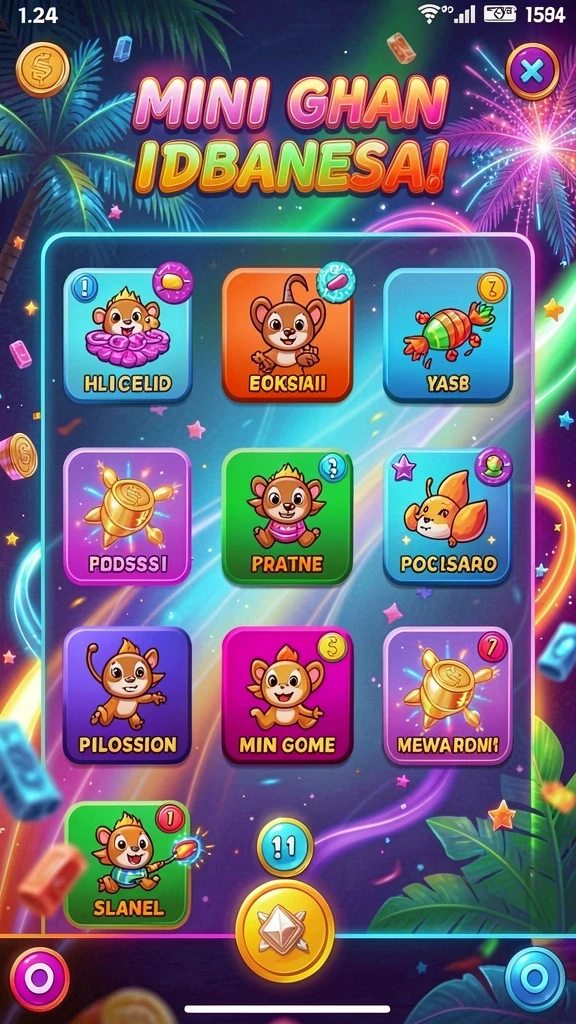Tap the blue 11 counter bubble
This screenshot has width=576, height=1024.
[285, 847]
